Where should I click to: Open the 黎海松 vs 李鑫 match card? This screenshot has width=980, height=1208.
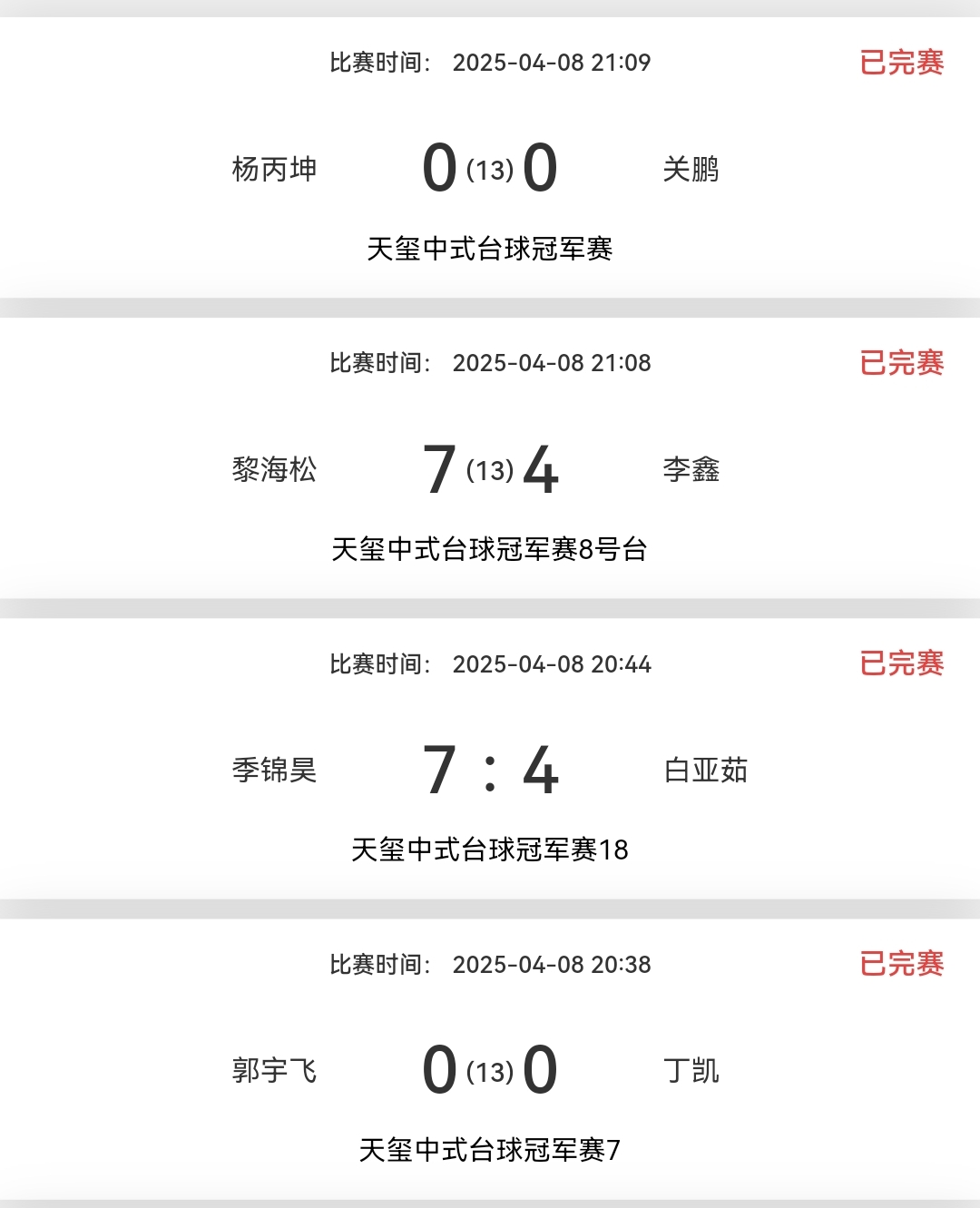click(x=490, y=469)
